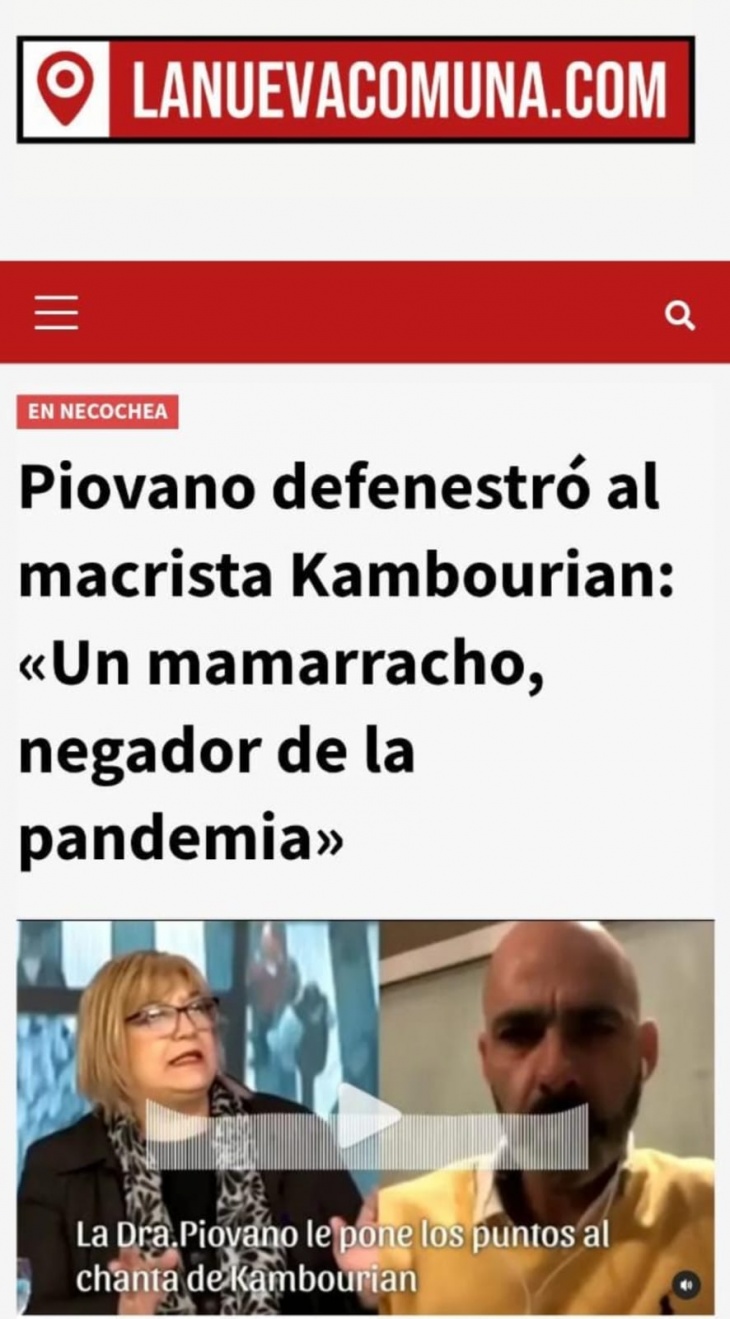The image size is (730, 1319).
Task: Play the Piovano and Kambourian video
Action: point(366,1117)
